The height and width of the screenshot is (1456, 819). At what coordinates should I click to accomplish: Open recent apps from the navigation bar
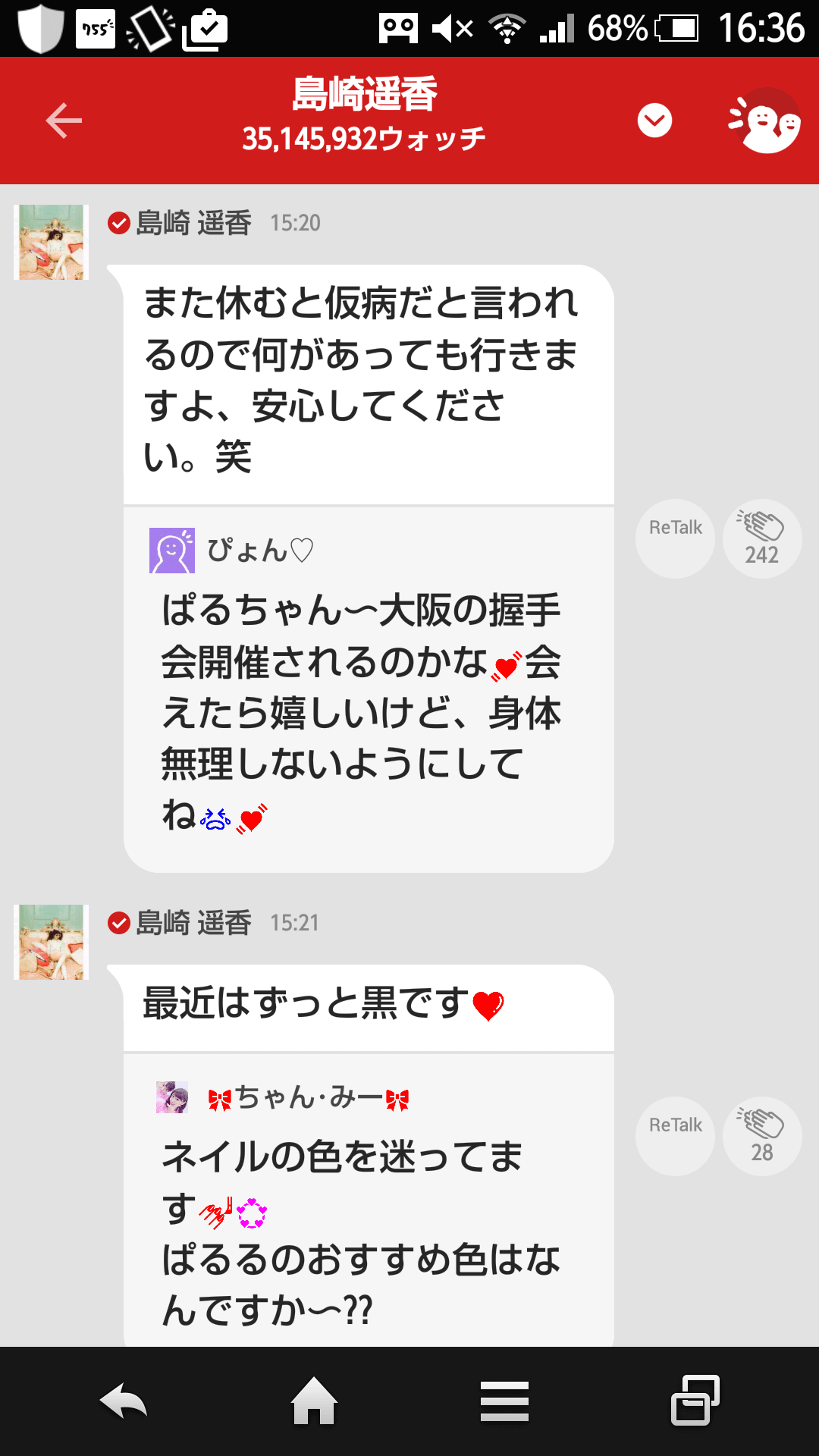click(x=695, y=1401)
